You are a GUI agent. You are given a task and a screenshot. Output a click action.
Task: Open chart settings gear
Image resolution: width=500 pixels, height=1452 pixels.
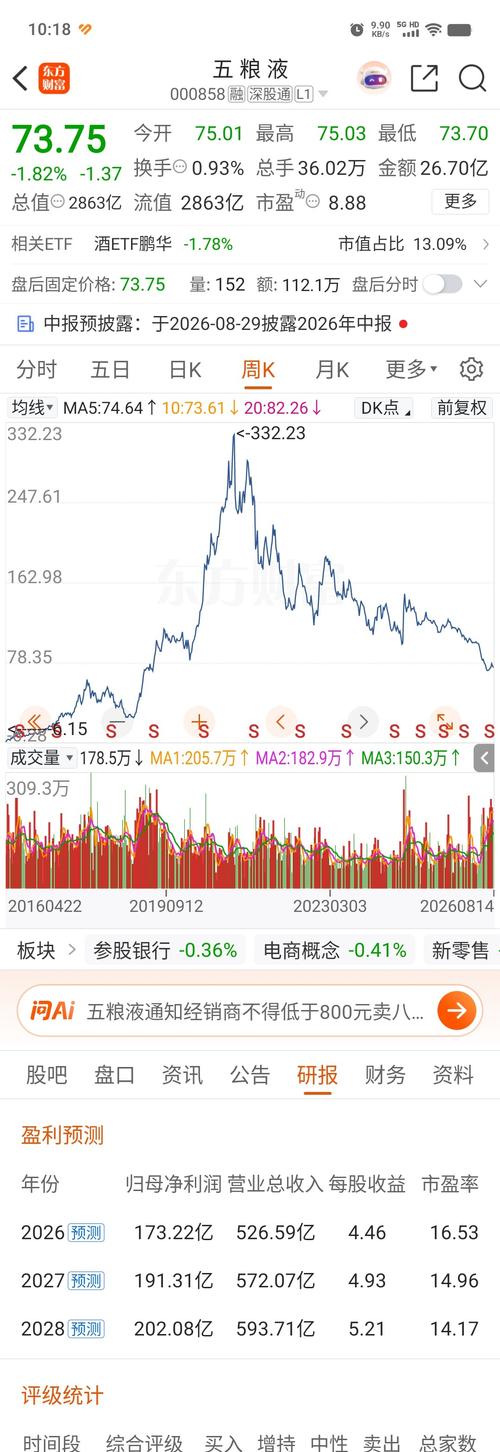[x=471, y=369]
